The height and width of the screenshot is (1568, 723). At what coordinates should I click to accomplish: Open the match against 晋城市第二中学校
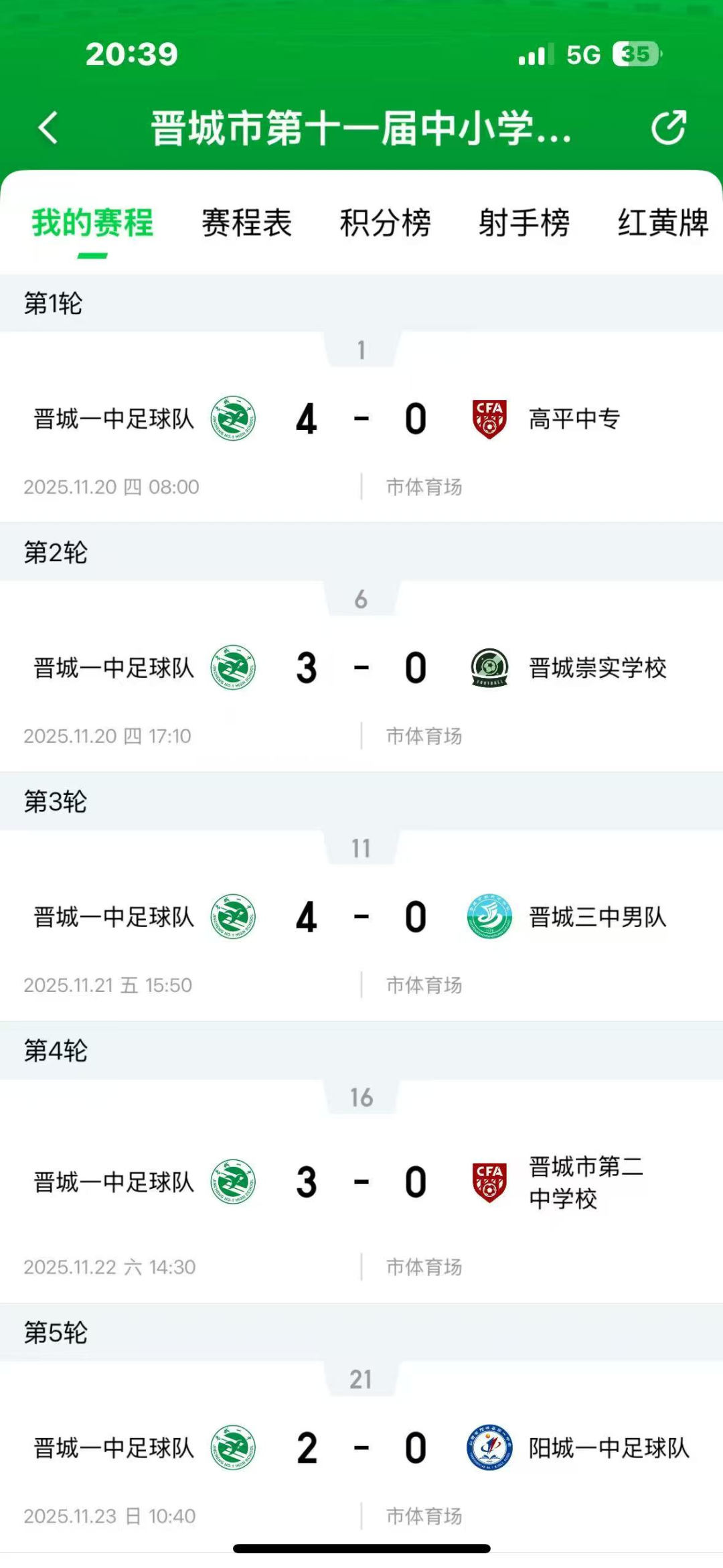[361, 1183]
